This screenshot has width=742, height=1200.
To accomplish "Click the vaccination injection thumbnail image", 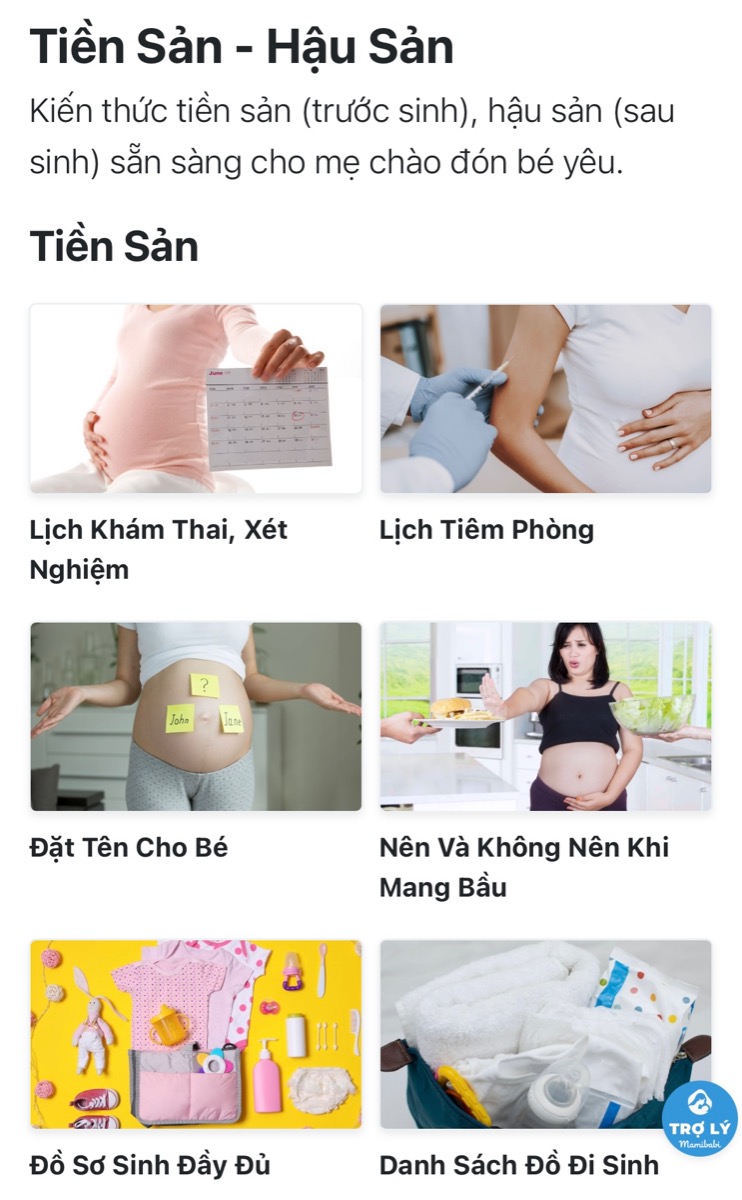I will [x=544, y=397].
